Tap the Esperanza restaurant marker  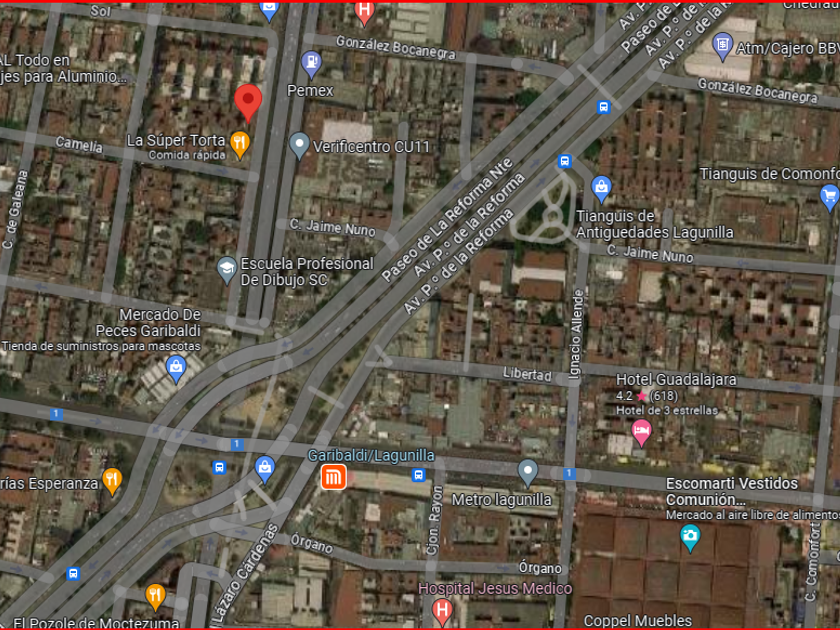[x=112, y=481]
